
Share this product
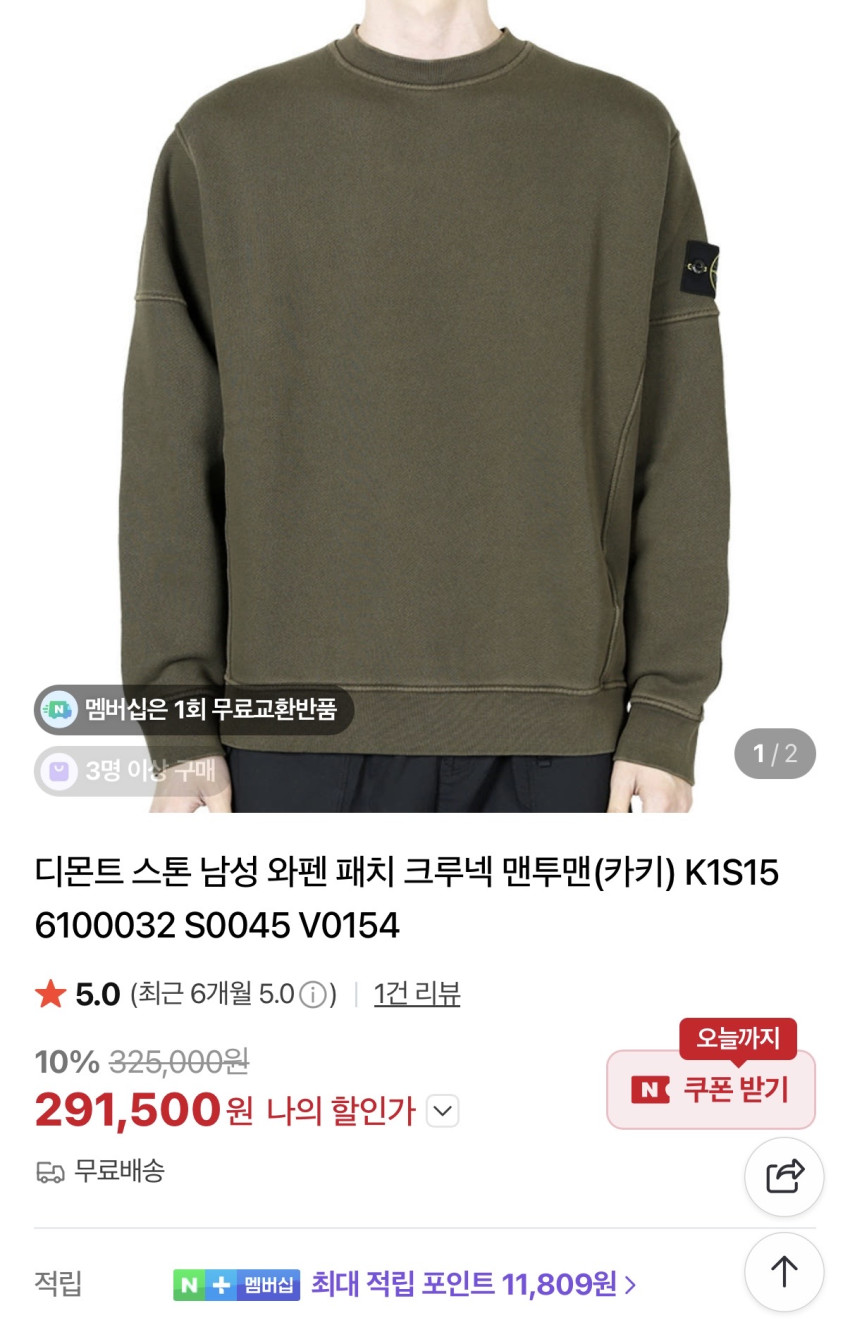tap(784, 1176)
